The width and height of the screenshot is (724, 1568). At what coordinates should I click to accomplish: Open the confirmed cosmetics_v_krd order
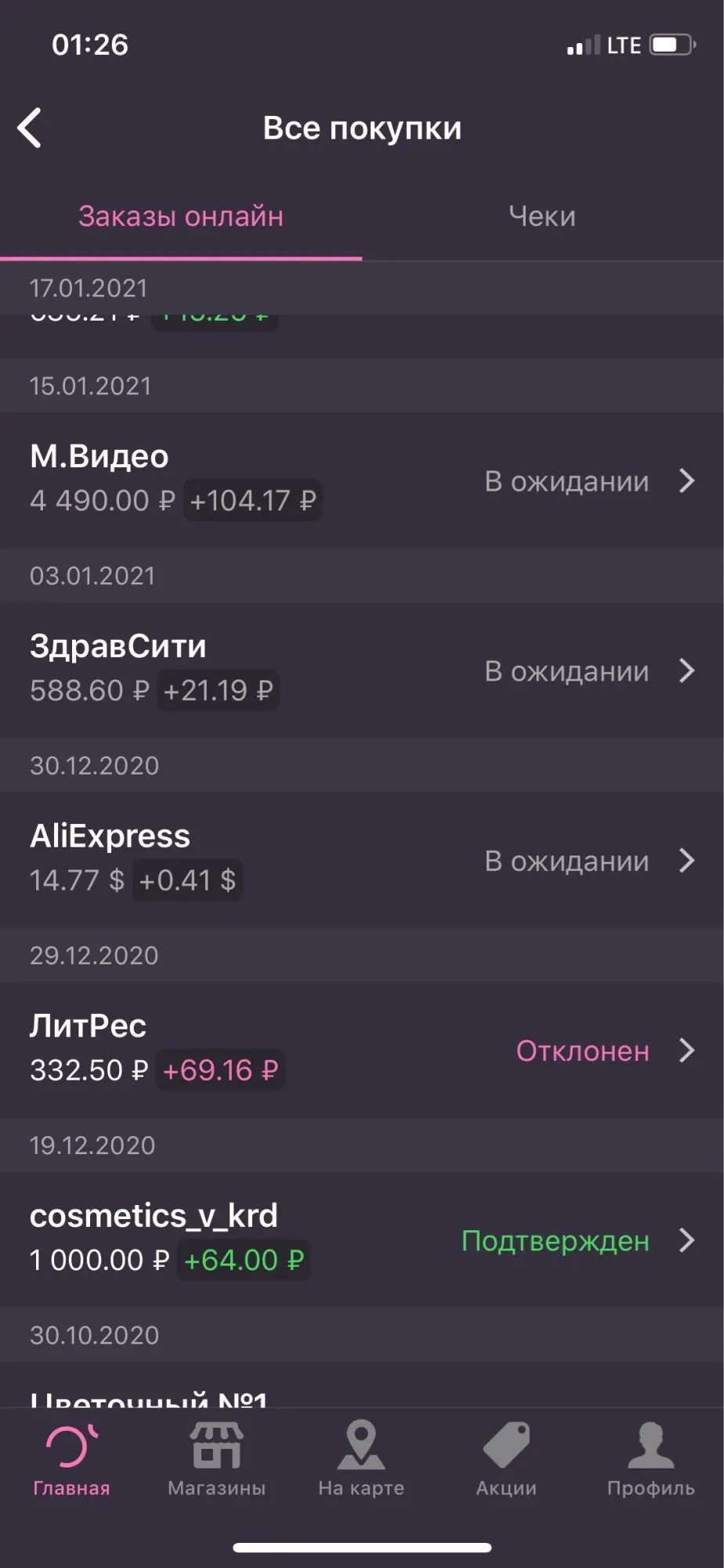pos(362,1239)
